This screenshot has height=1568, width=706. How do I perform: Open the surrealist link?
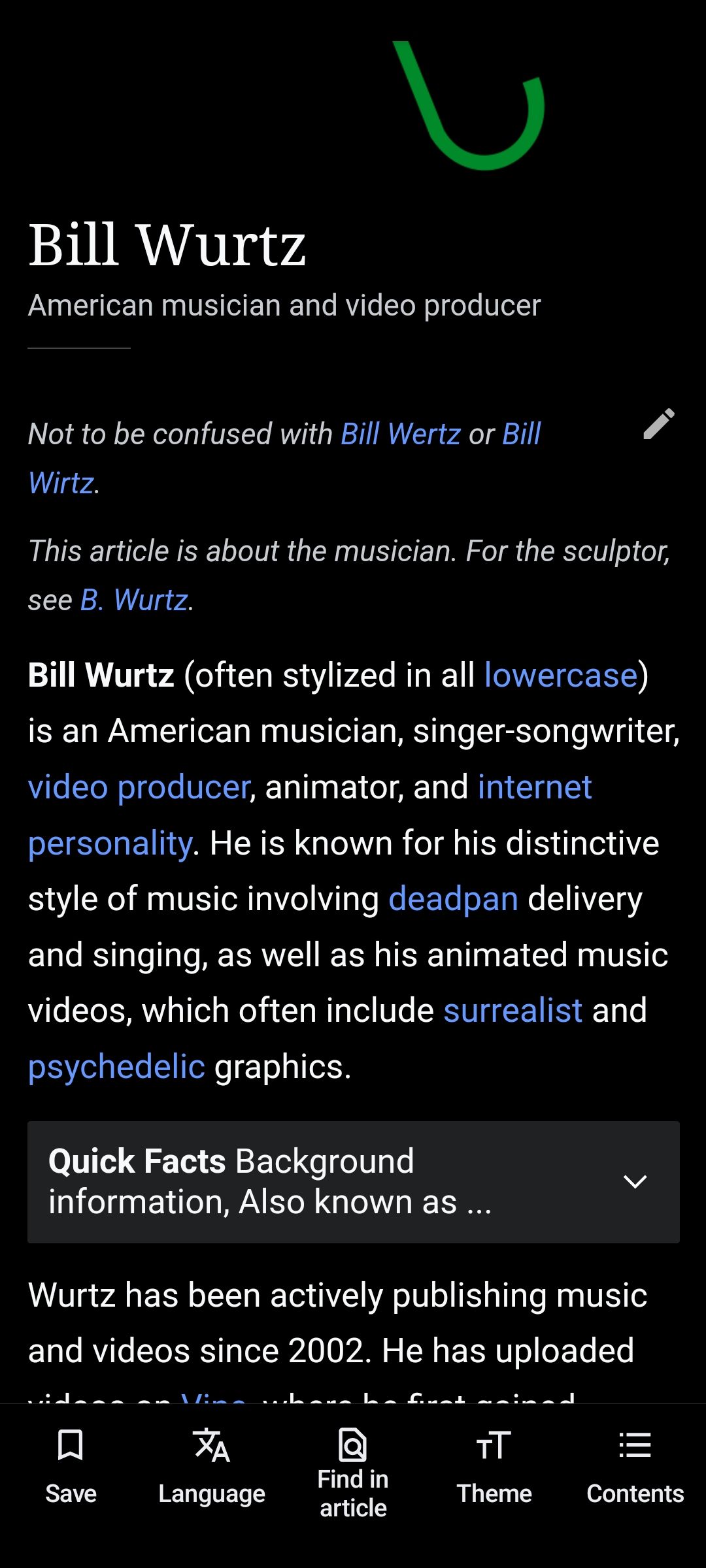click(x=513, y=1011)
